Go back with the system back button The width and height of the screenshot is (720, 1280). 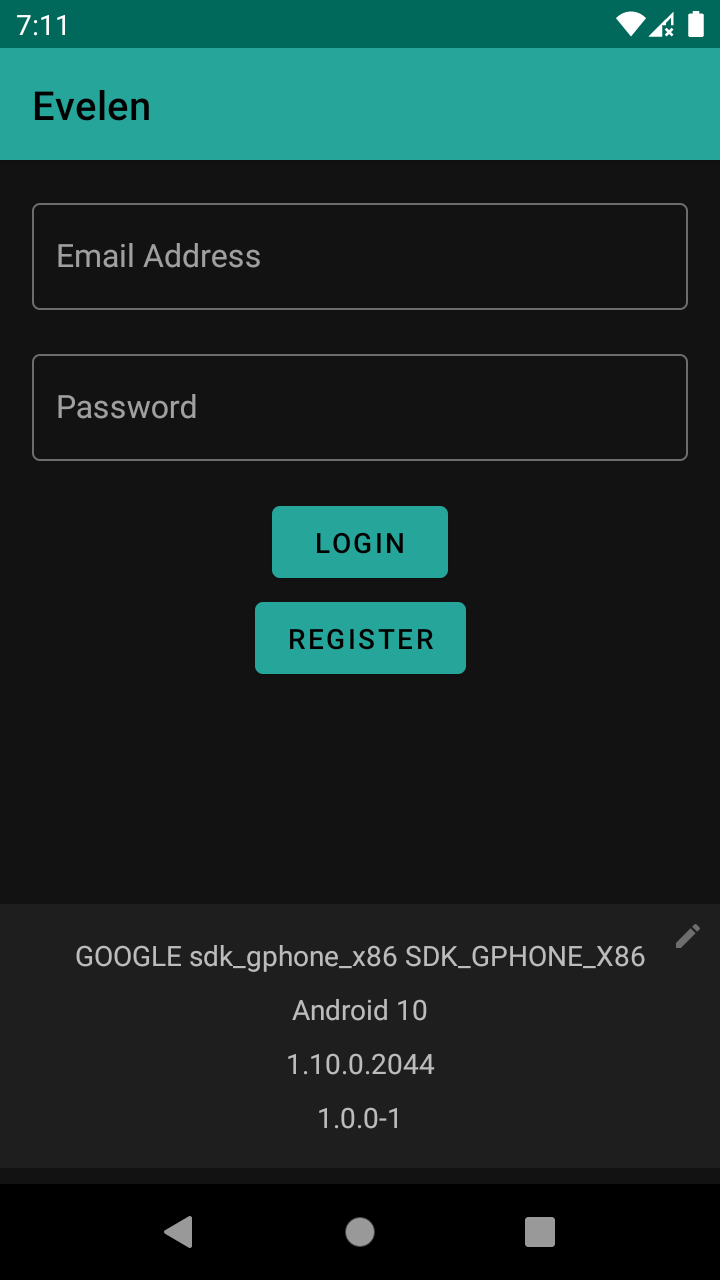coord(179,1232)
